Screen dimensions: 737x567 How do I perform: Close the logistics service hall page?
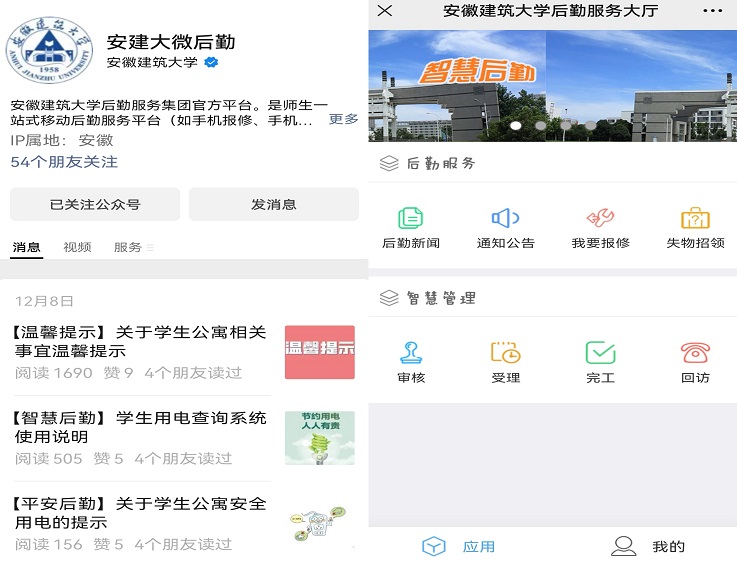tap(385, 11)
